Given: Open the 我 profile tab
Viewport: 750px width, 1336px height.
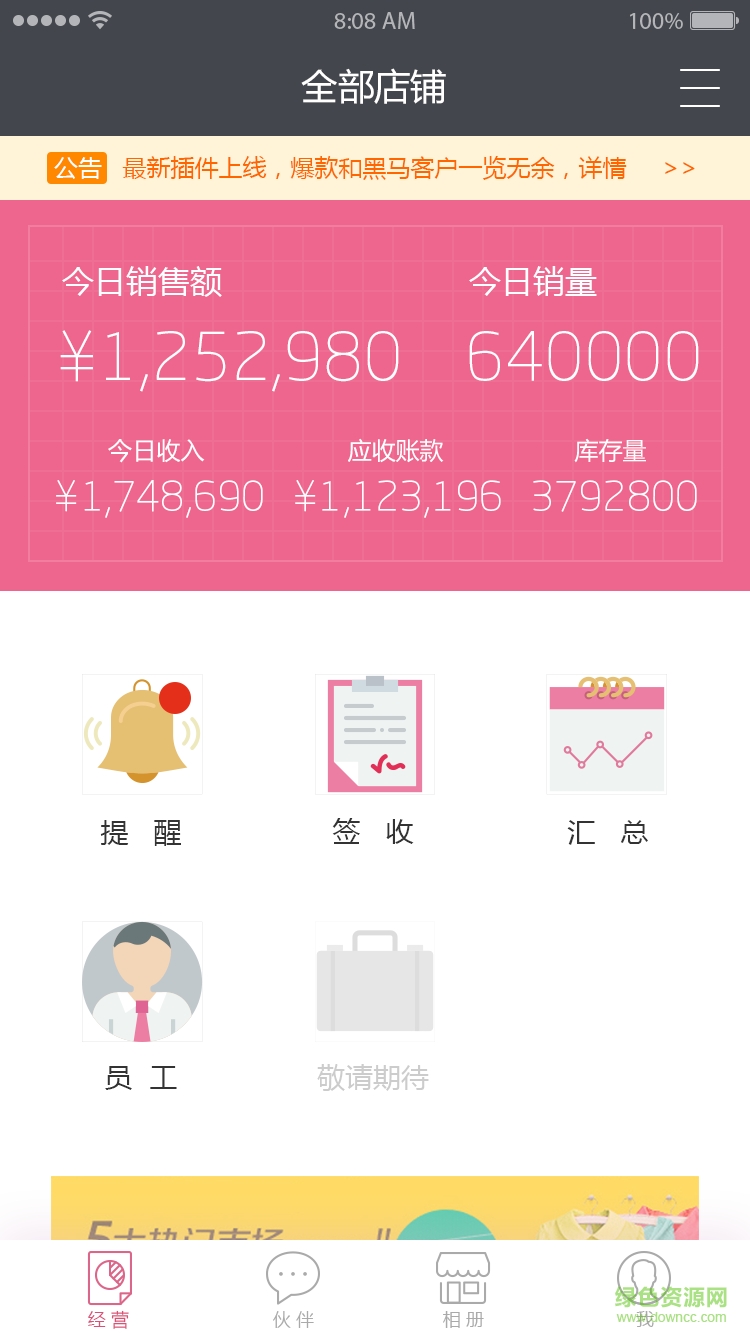Looking at the screenshot, I should point(643,1289).
